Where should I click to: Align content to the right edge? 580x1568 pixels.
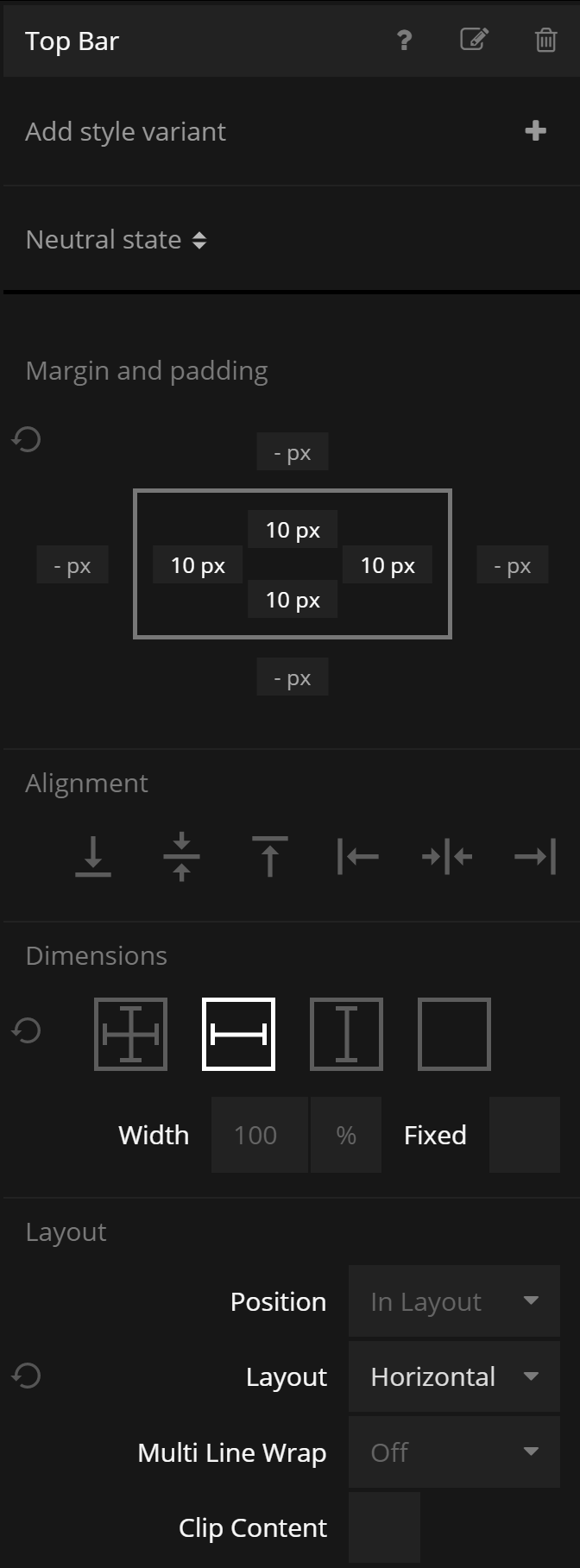(535, 856)
